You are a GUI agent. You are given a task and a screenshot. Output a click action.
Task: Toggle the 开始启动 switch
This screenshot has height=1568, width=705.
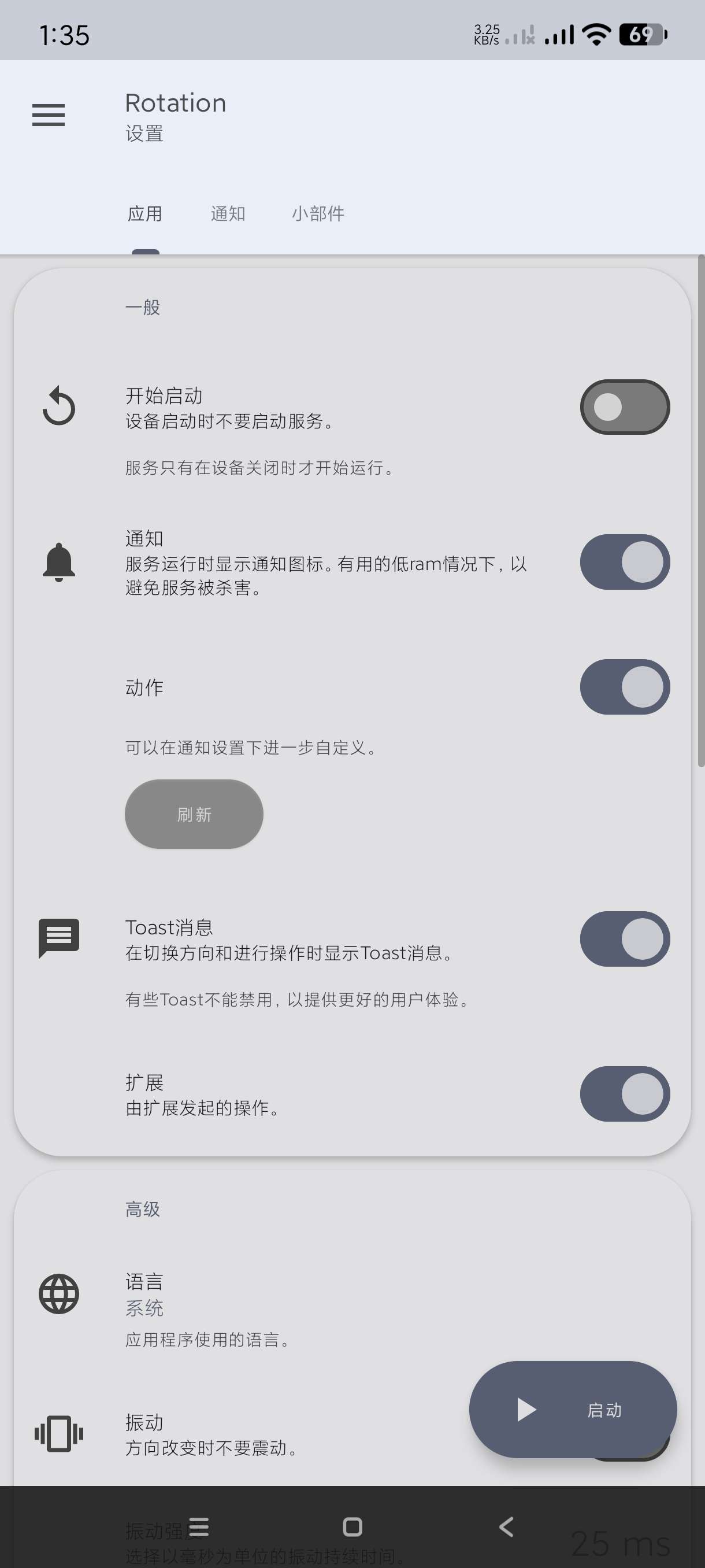[x=624, y=406]
